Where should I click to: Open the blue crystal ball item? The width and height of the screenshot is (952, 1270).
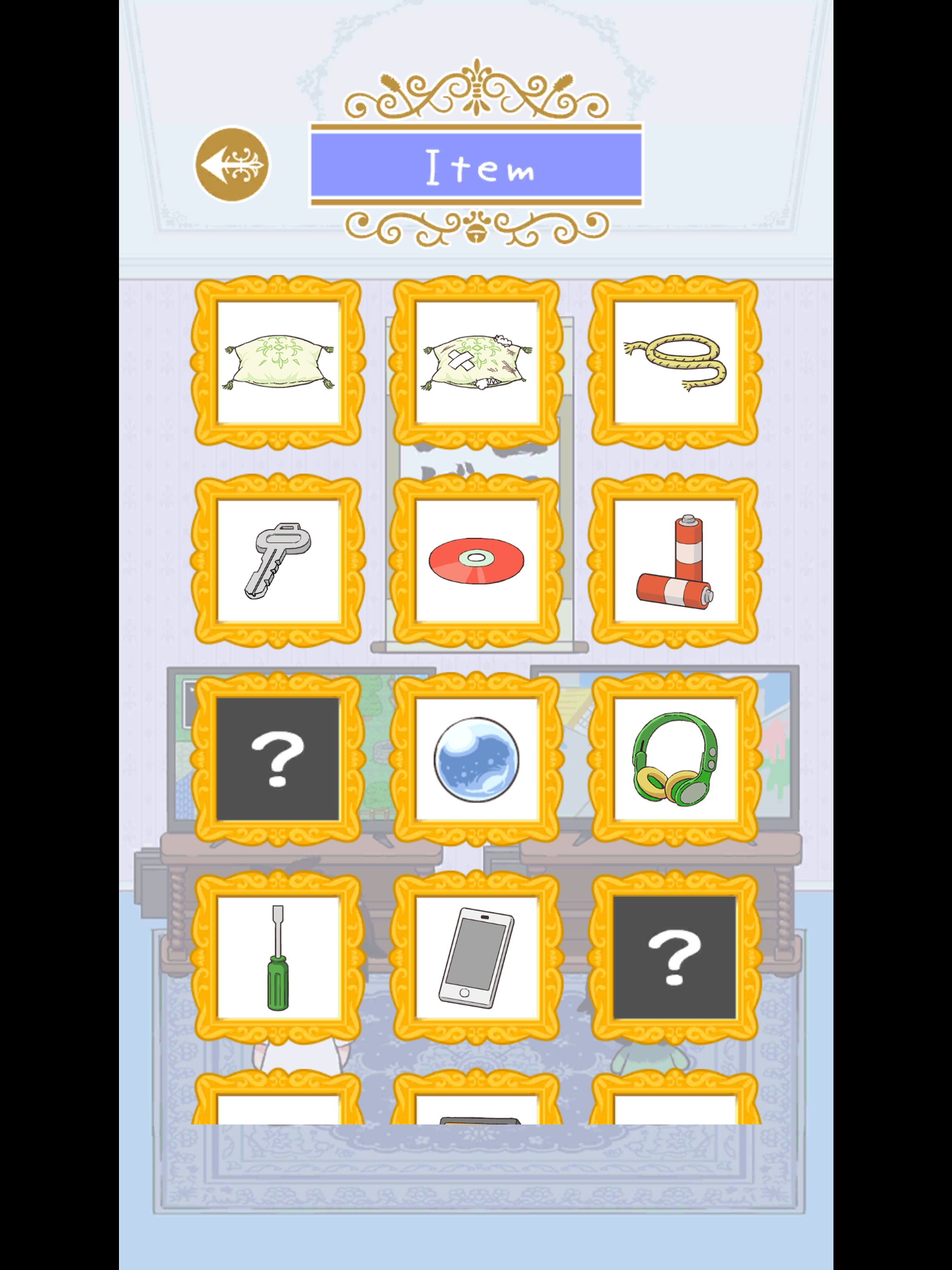pos(476,759)
